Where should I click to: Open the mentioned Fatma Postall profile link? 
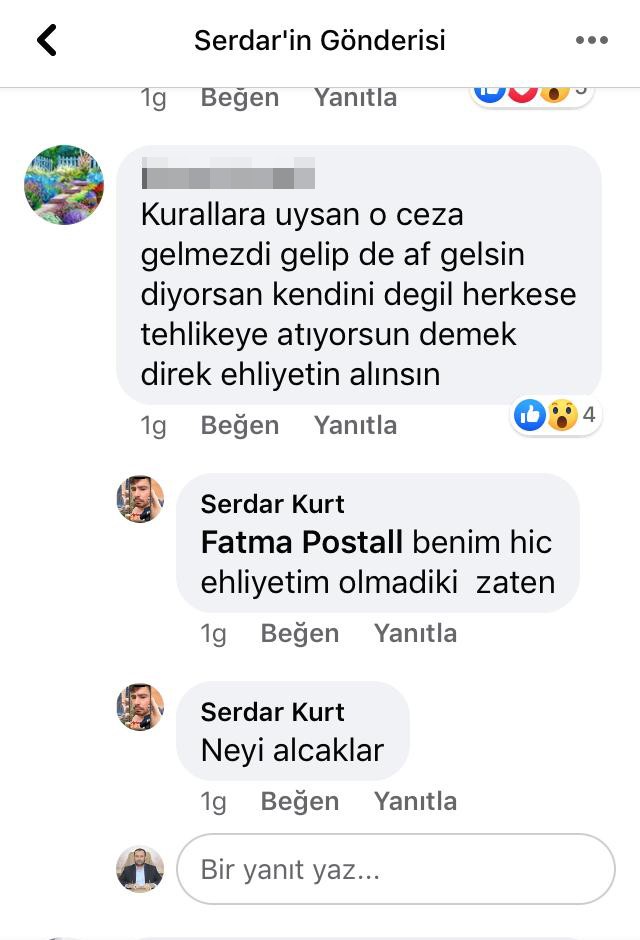click(x=301, y=543)
